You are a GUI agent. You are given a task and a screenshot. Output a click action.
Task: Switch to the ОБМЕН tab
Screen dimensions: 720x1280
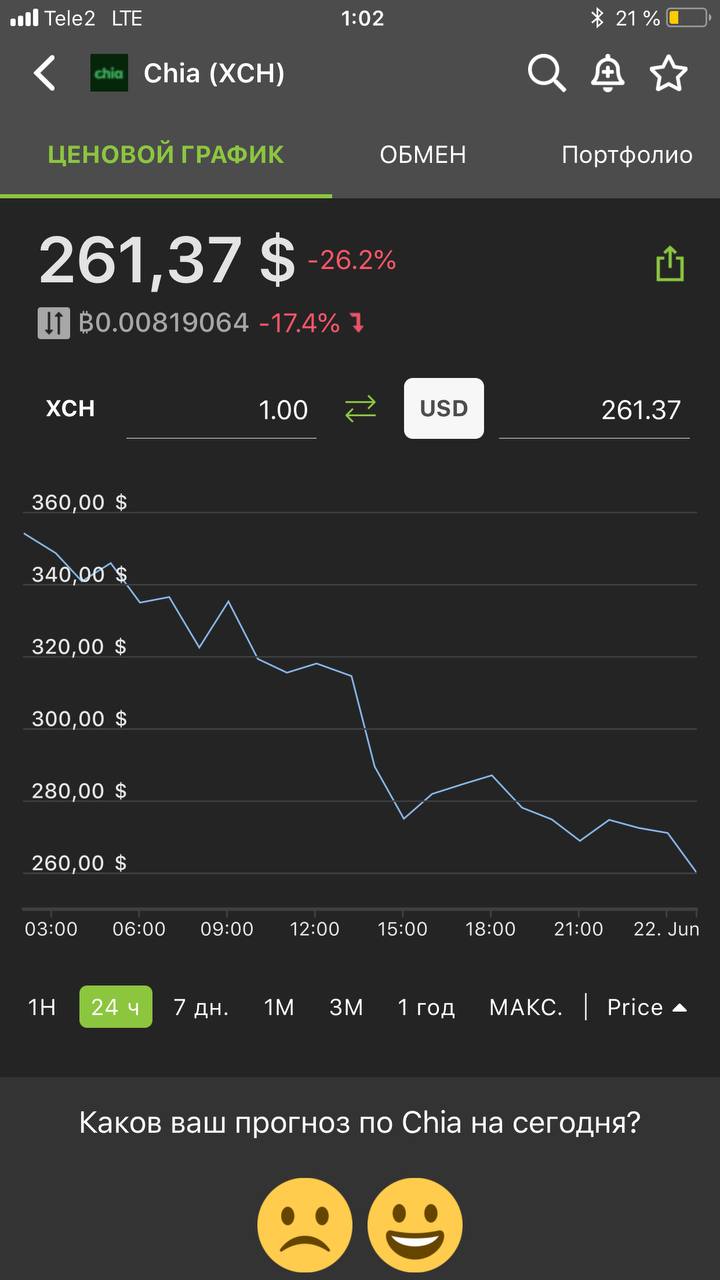tap(423, 155)
